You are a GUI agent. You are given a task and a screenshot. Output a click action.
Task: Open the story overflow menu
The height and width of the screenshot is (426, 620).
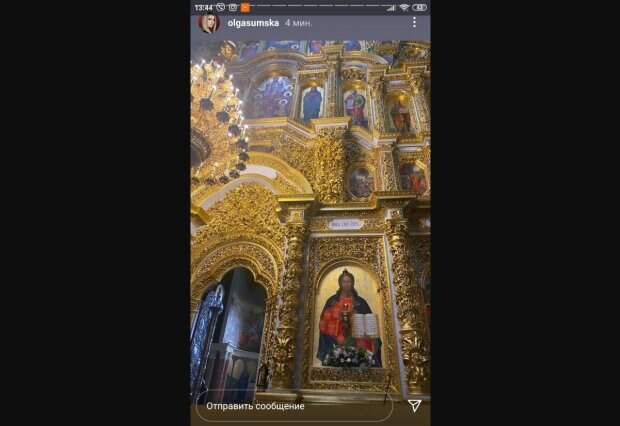click(414, 23)
